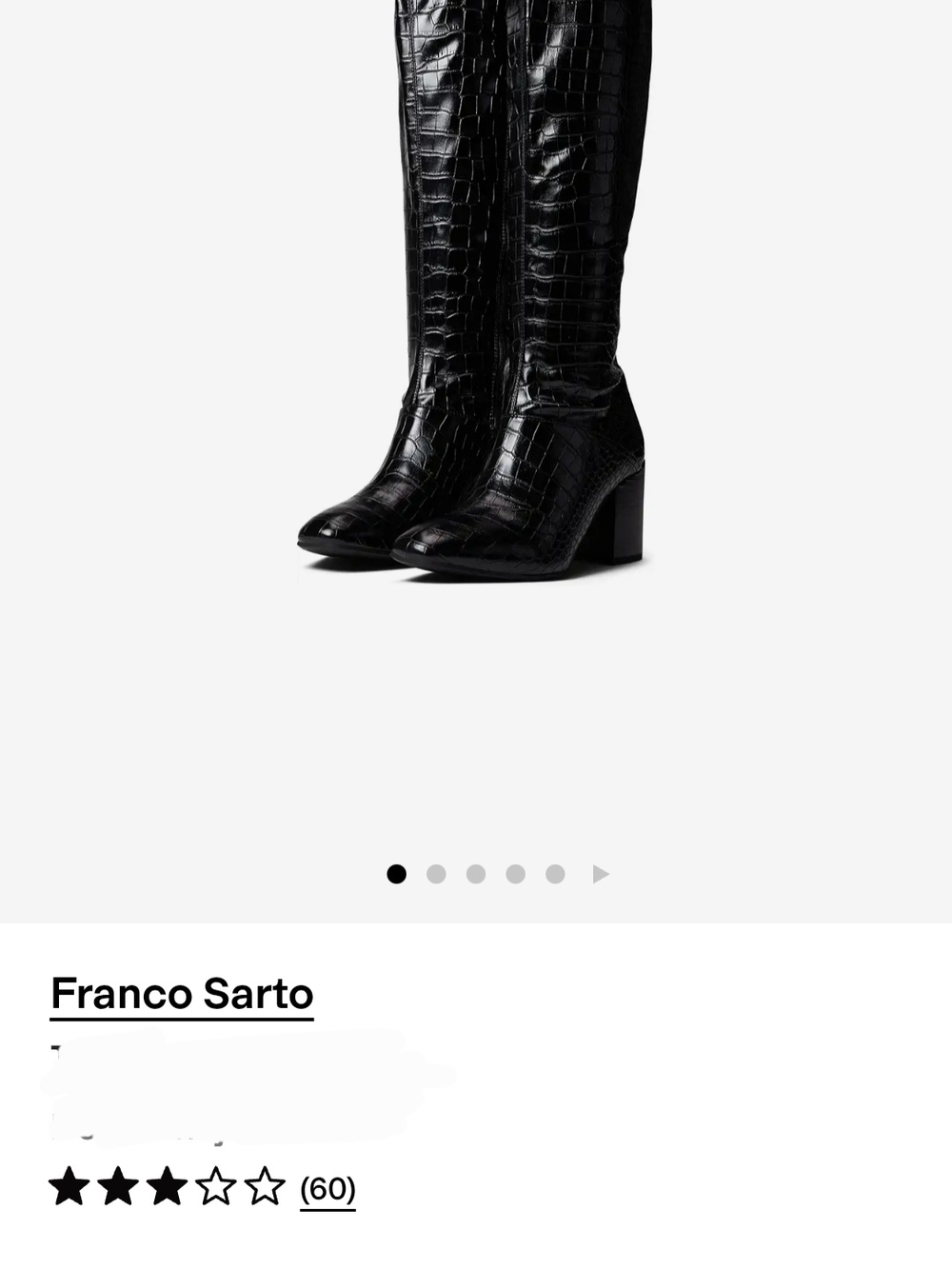This screenshot has height=1269, width=952.
Task: Play the image carousel using the triangle icon
Action: pyautogui.click(x=601, y=873)
